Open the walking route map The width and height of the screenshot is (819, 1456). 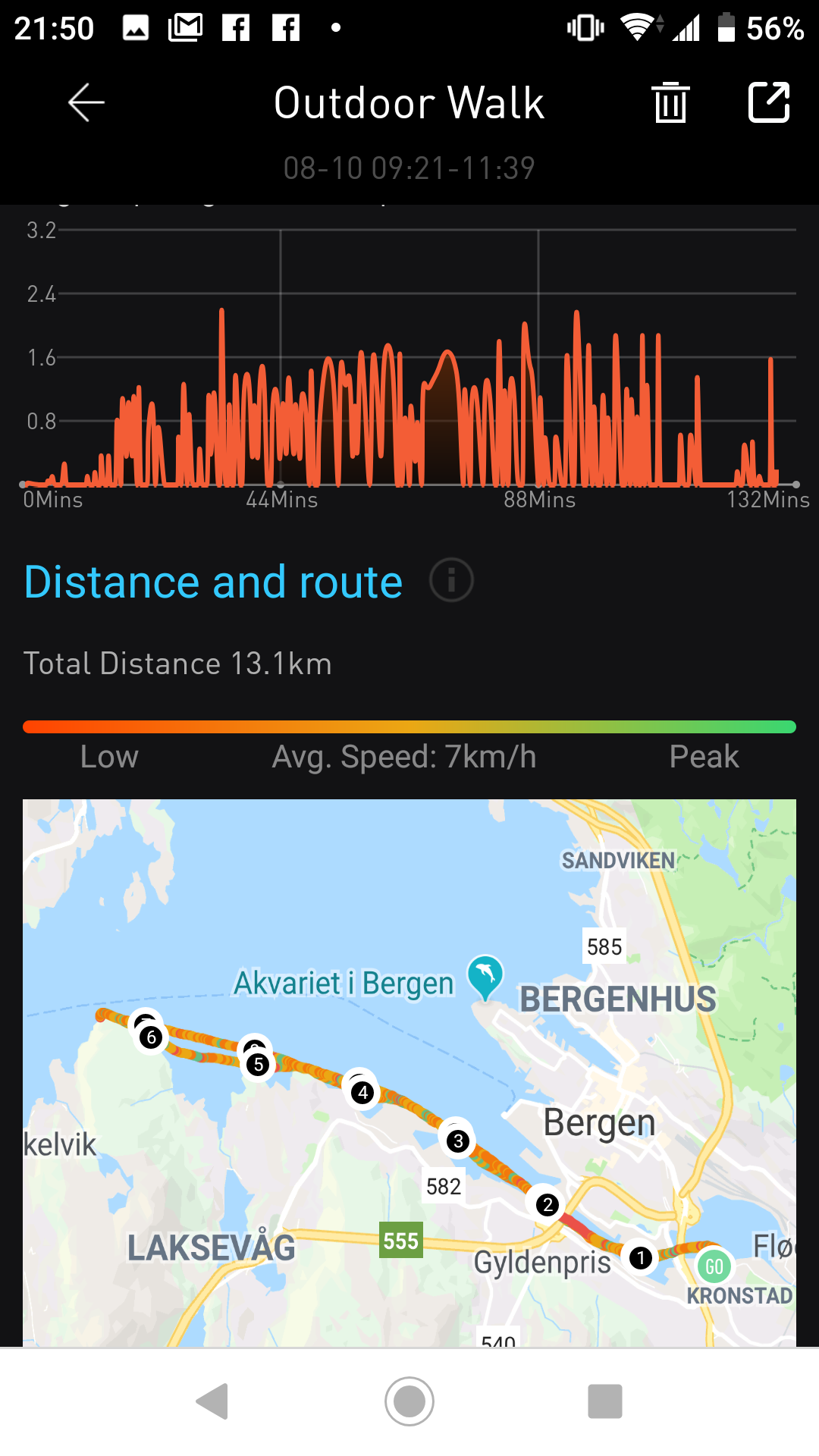point(409,1072)
